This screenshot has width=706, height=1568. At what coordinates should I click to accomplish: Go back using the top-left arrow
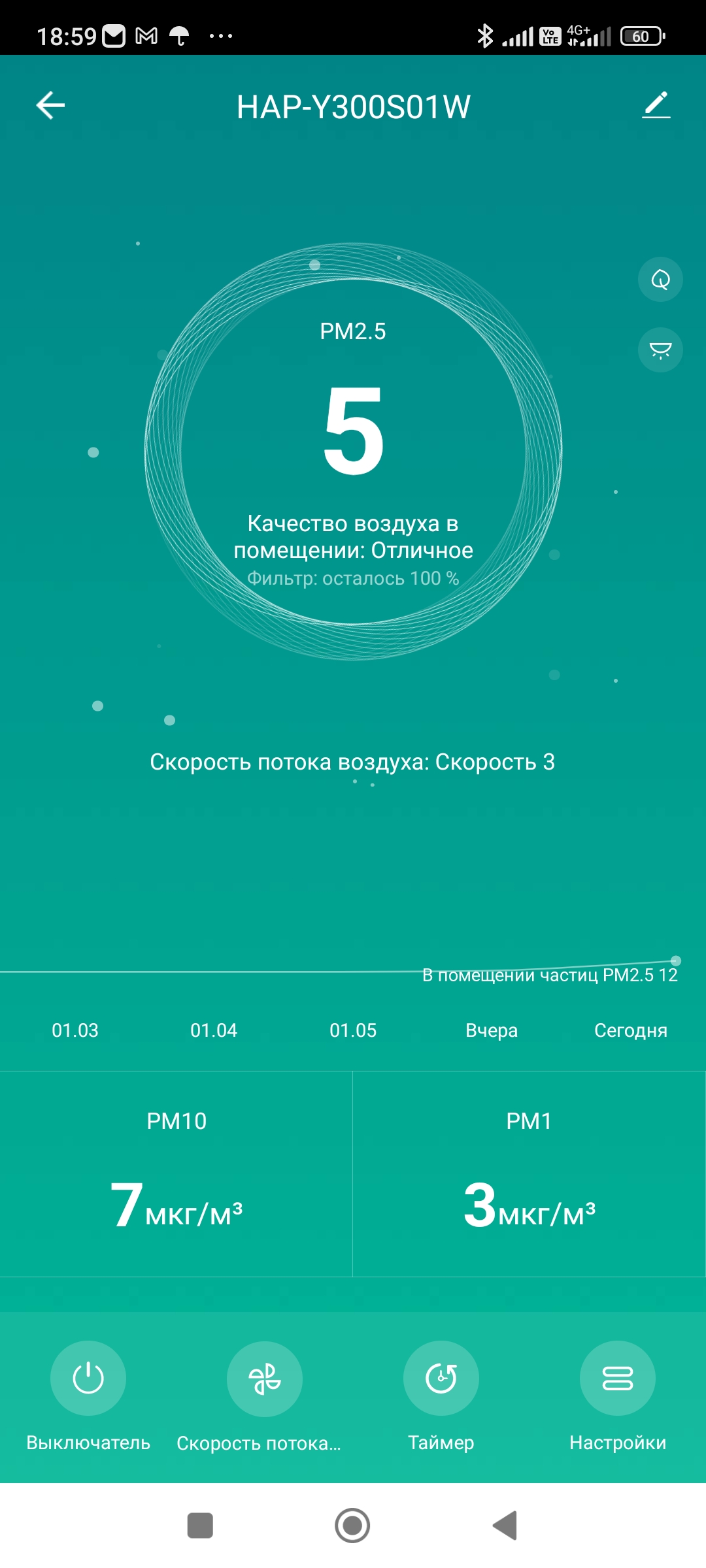click(50, 105)
